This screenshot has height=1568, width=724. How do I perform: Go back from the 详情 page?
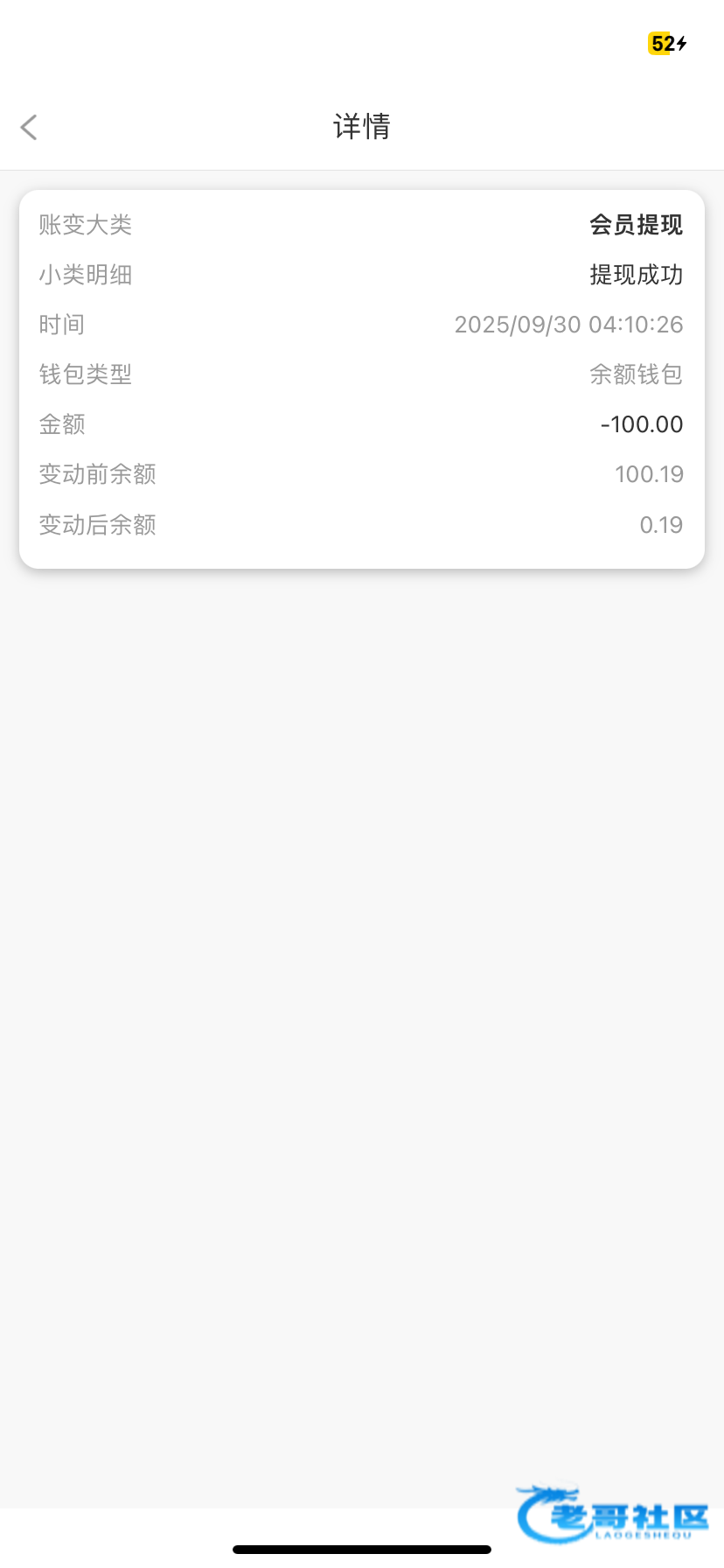point(29,127)
